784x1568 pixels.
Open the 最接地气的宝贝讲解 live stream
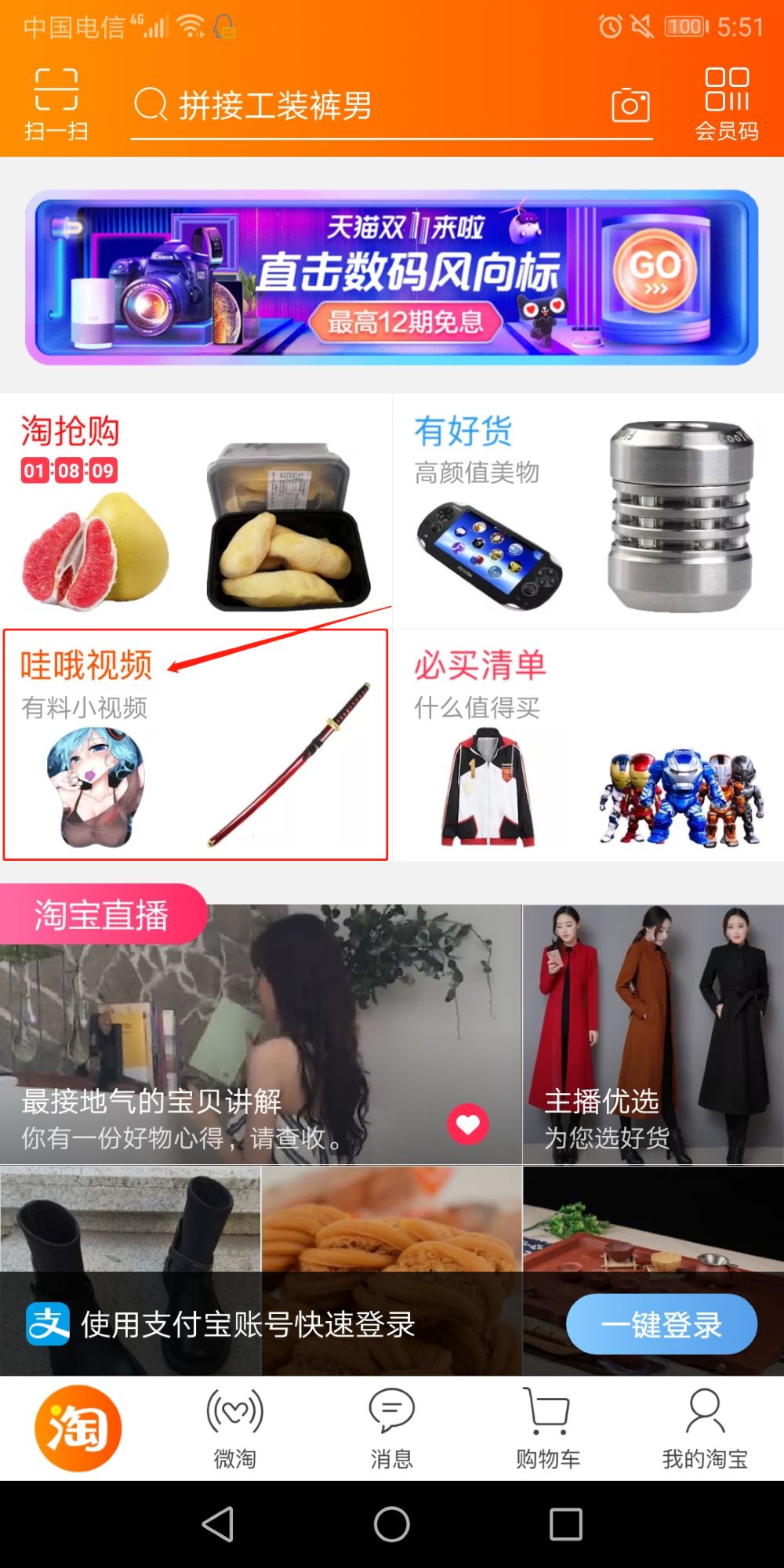pyautogui.click(x=235, y=1035)
